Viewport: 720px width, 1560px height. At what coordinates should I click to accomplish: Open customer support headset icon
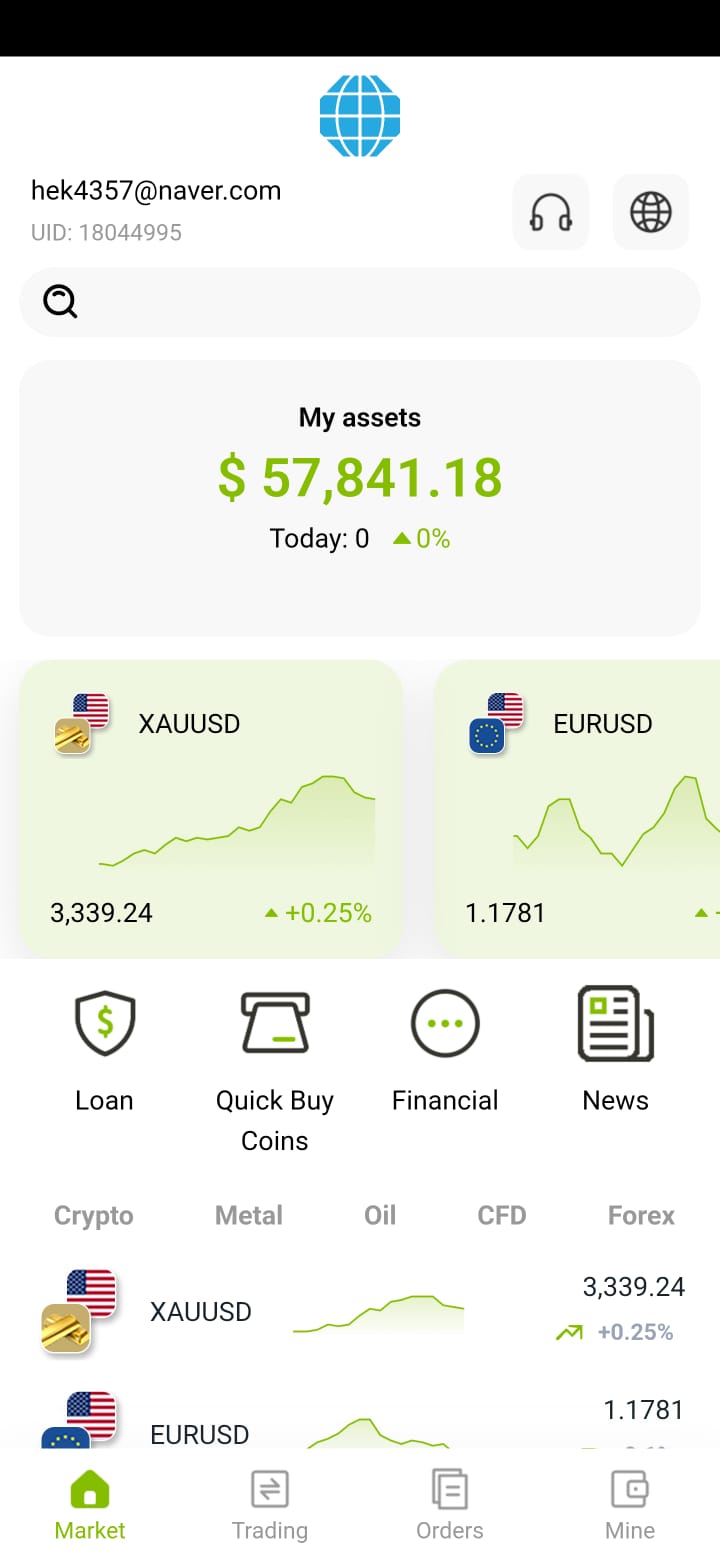(551, 212)
